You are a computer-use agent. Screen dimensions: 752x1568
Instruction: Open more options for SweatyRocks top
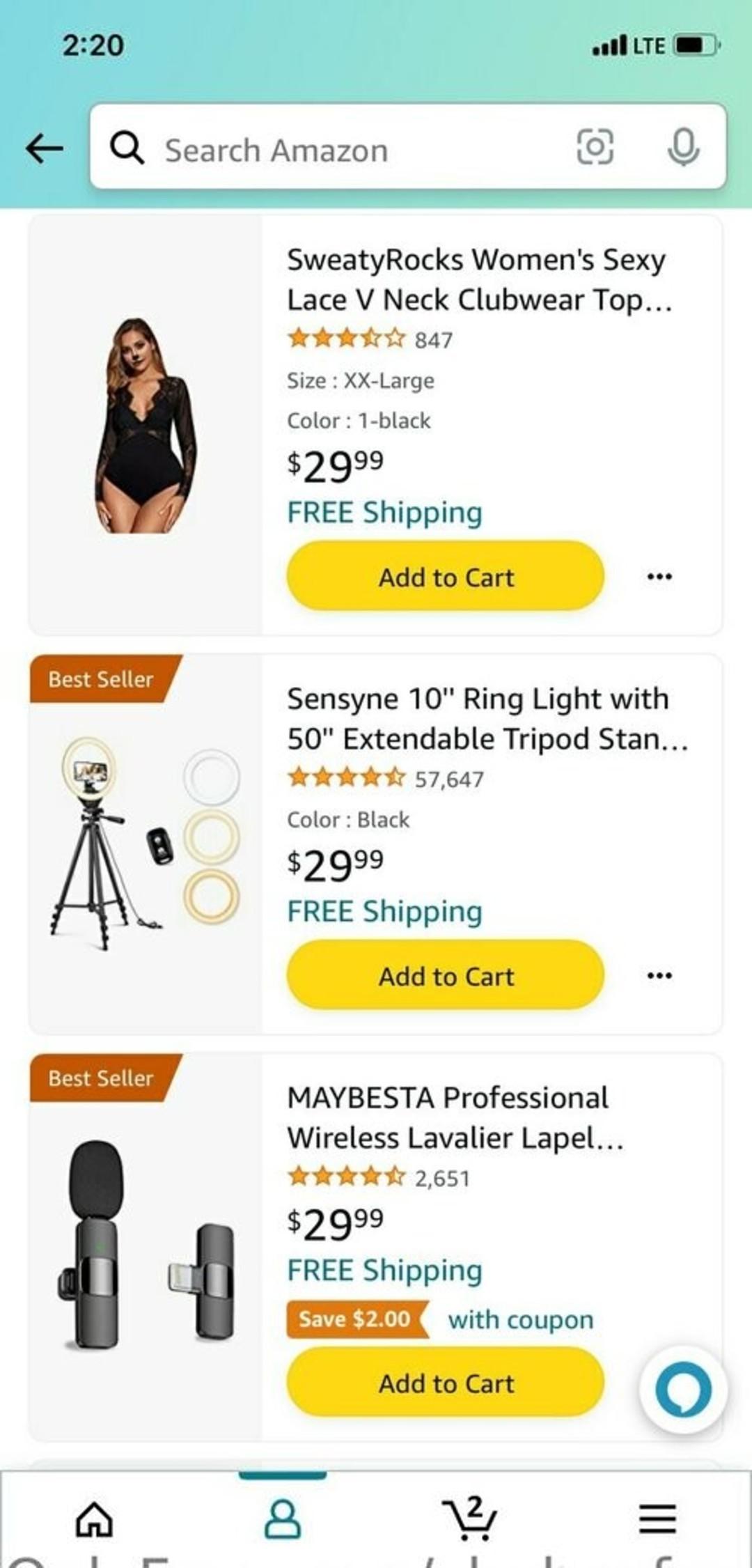tap(659, 577)
